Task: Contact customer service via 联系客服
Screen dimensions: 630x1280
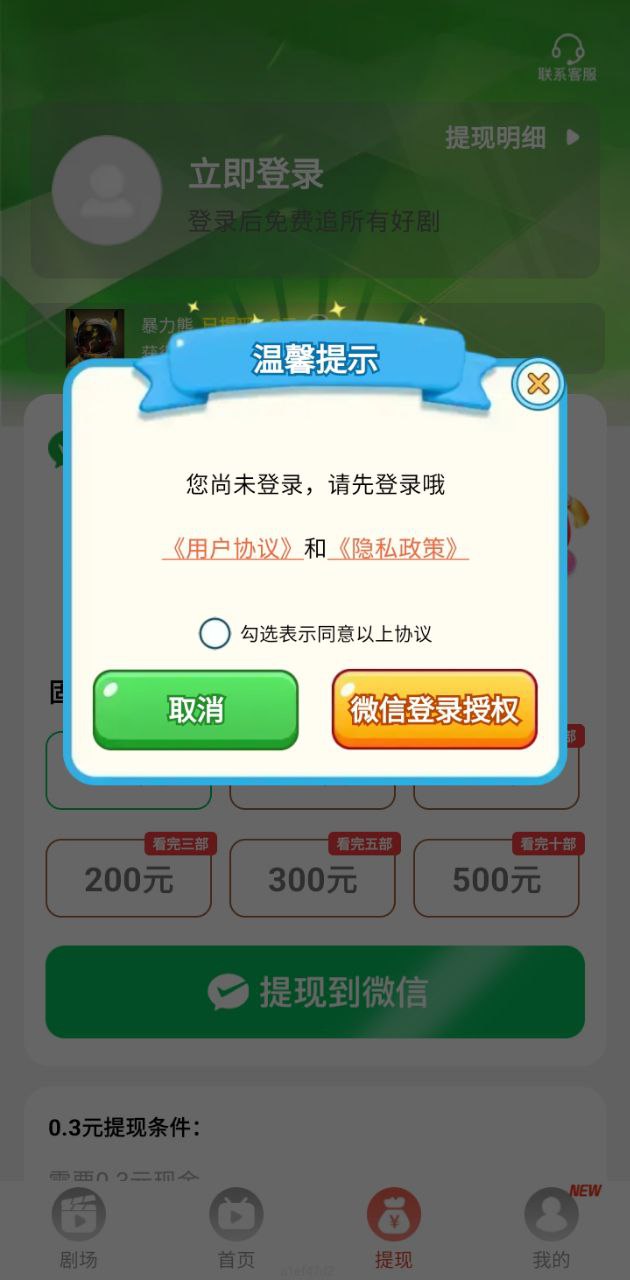Action: click(x=567, y=58)
